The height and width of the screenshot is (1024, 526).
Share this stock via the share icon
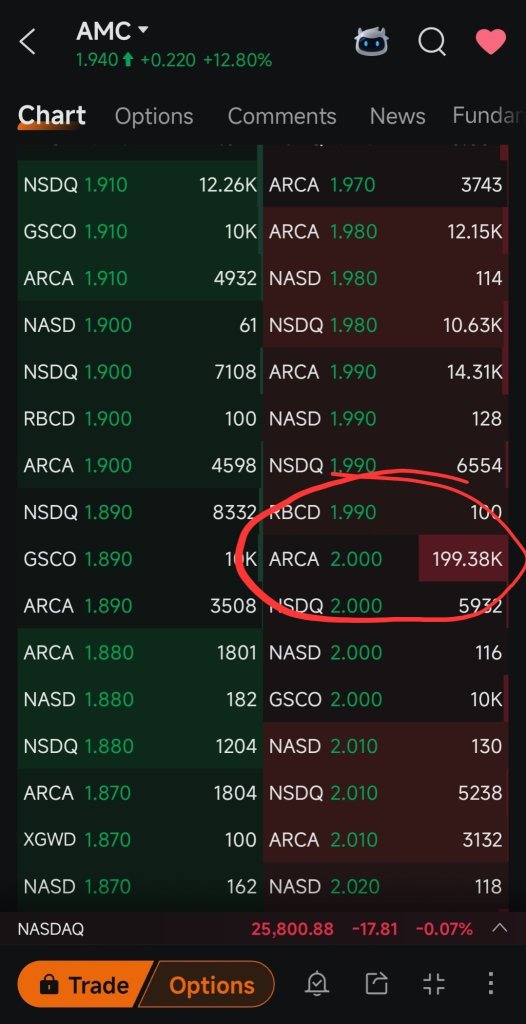click(x=376, y=984)
